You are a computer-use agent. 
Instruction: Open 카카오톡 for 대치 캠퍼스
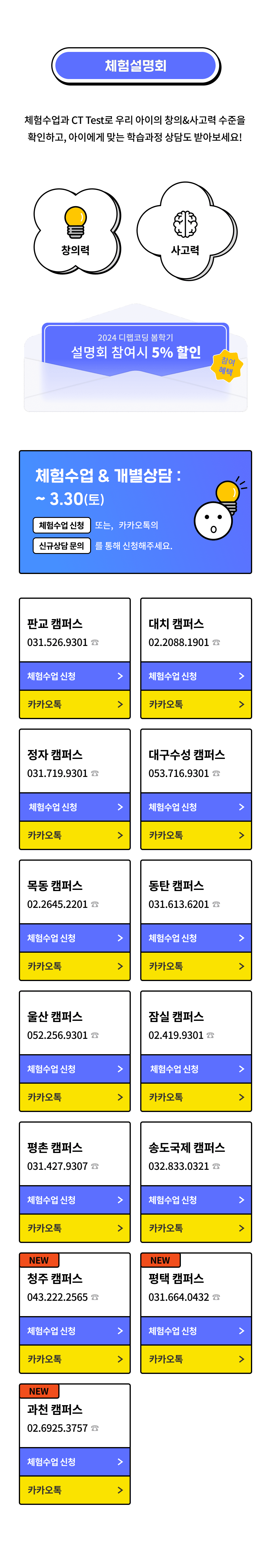(196, 704)
